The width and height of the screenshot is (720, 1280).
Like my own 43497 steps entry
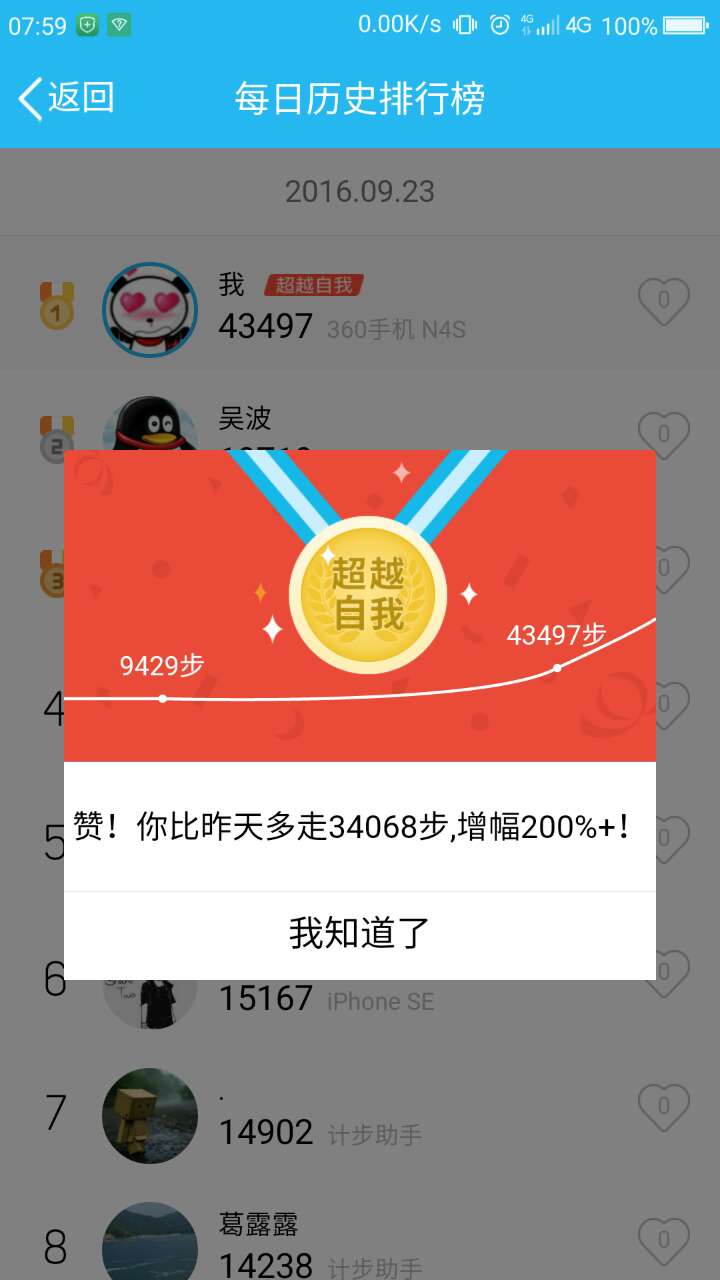tap(664, 300)
